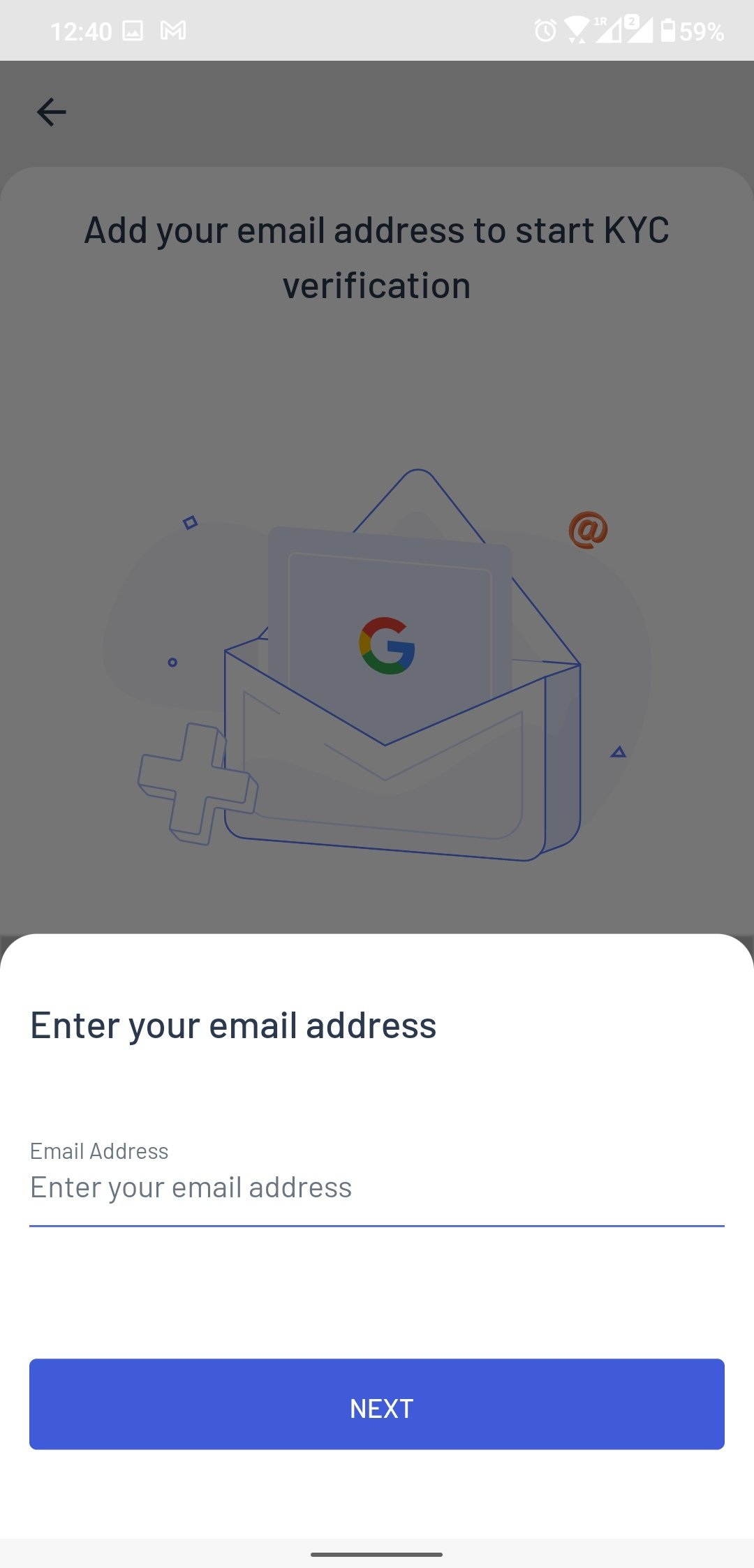
Task: Tap the NEXT button
Action: click(376, 1405)
